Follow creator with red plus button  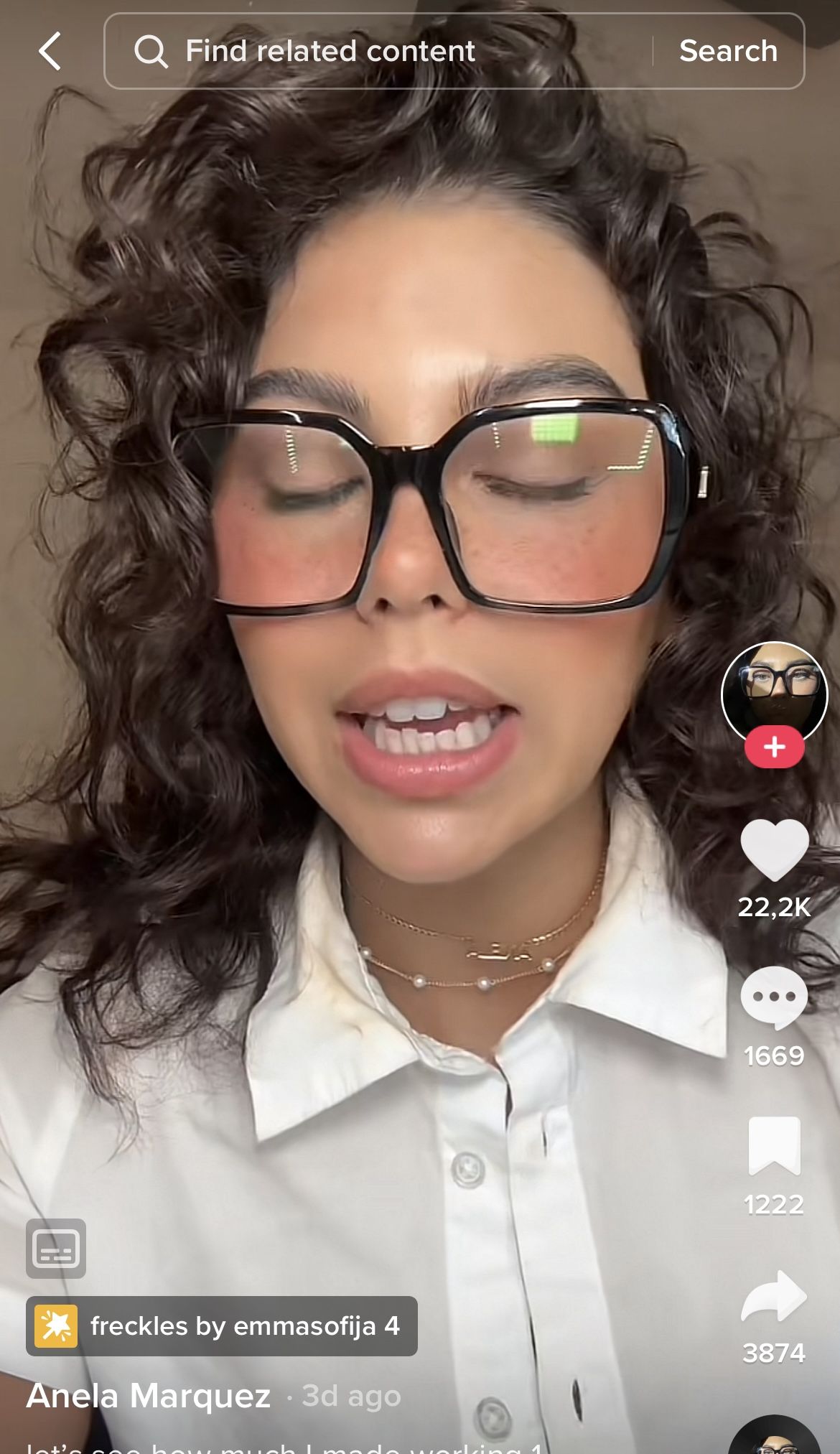point(774,747)
